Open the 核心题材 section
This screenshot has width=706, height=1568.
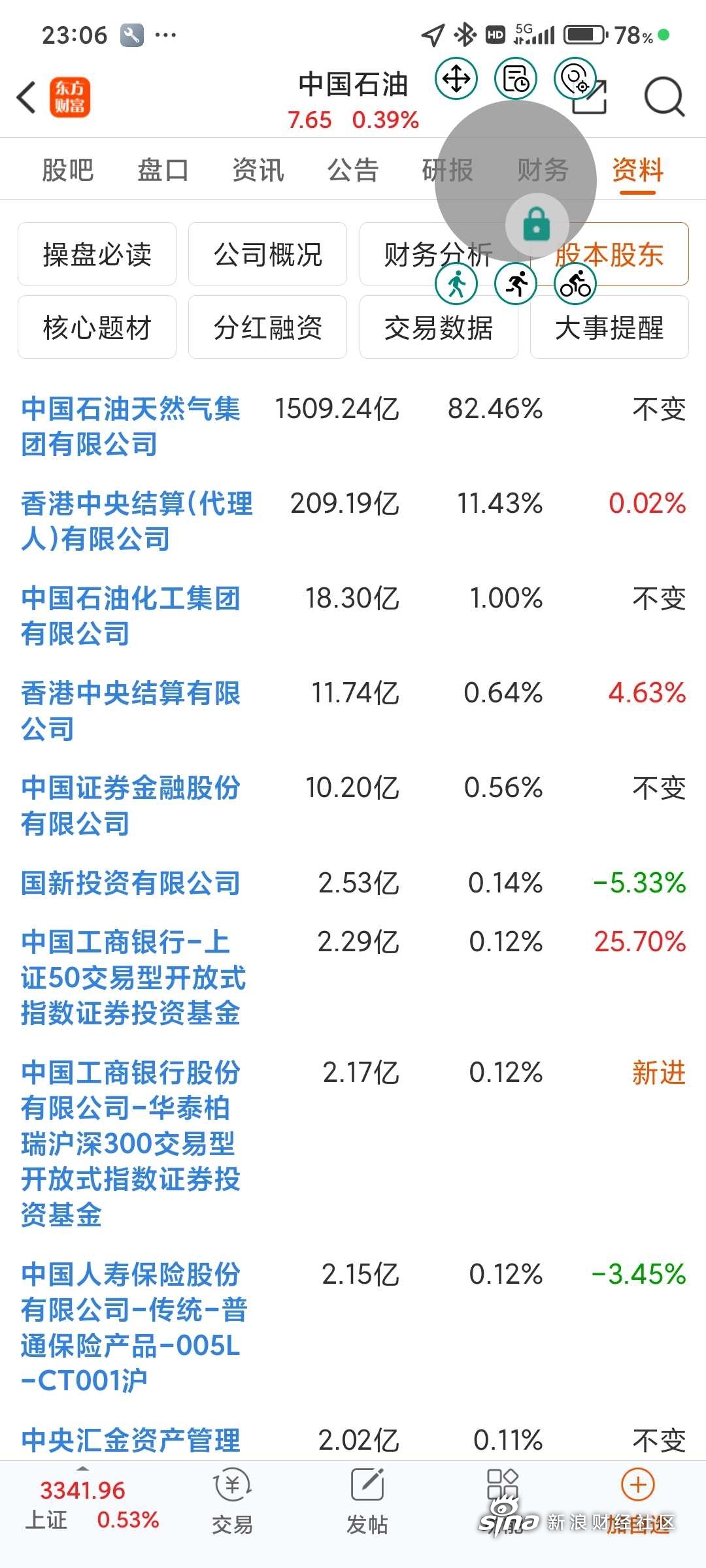[x=97, y=327]
